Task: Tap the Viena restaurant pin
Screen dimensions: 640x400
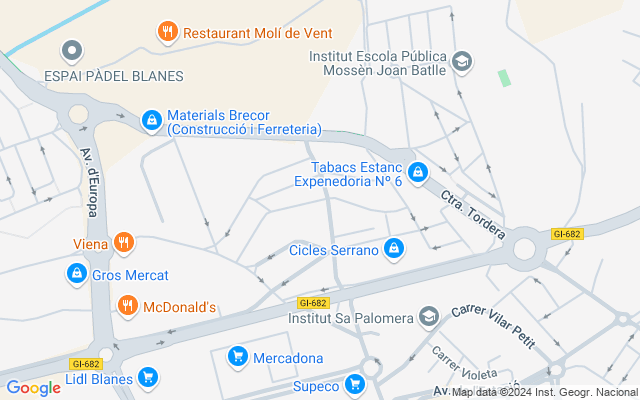Action: point(124,243)
